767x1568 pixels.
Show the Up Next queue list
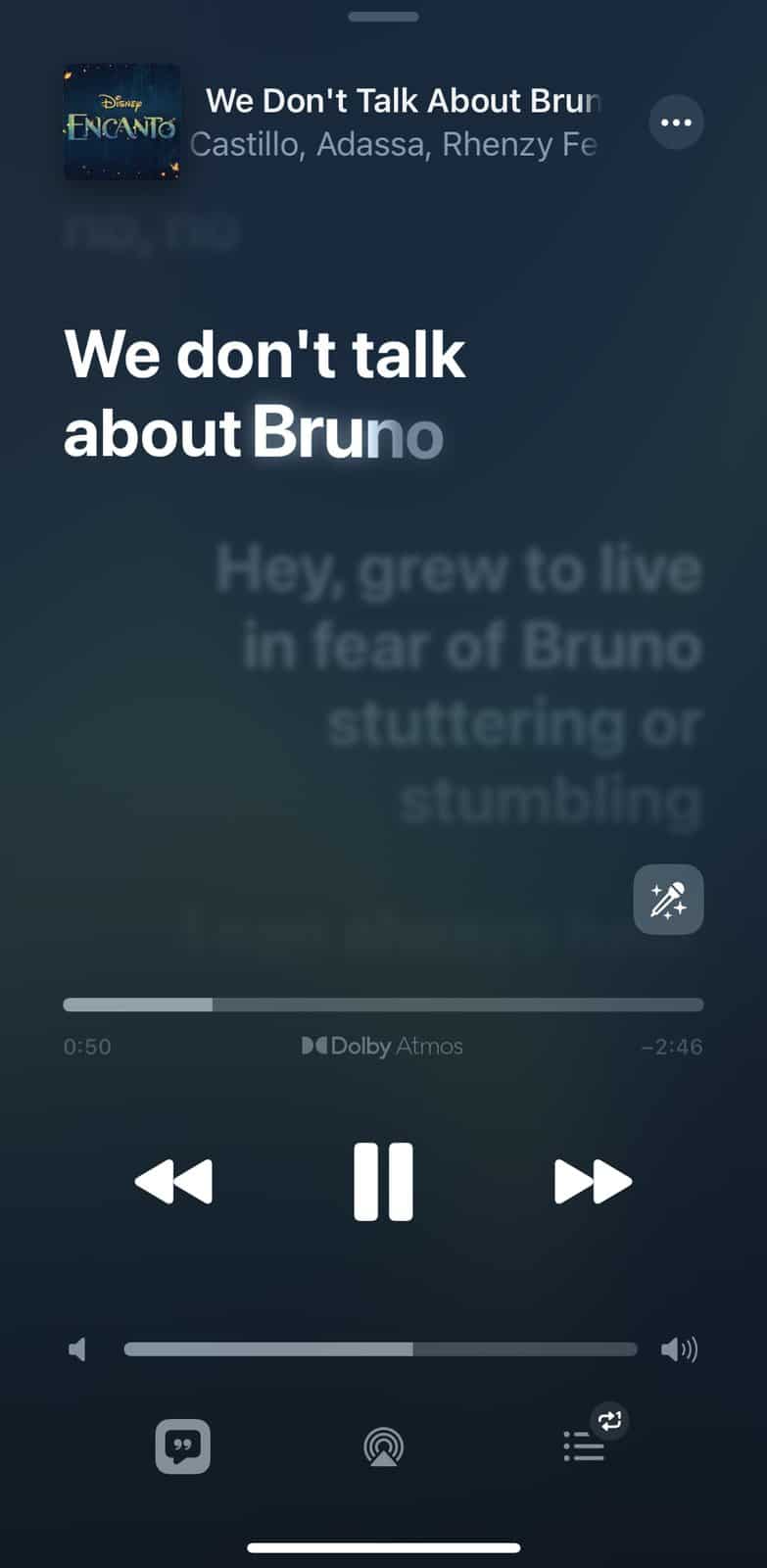(585, 1445)
